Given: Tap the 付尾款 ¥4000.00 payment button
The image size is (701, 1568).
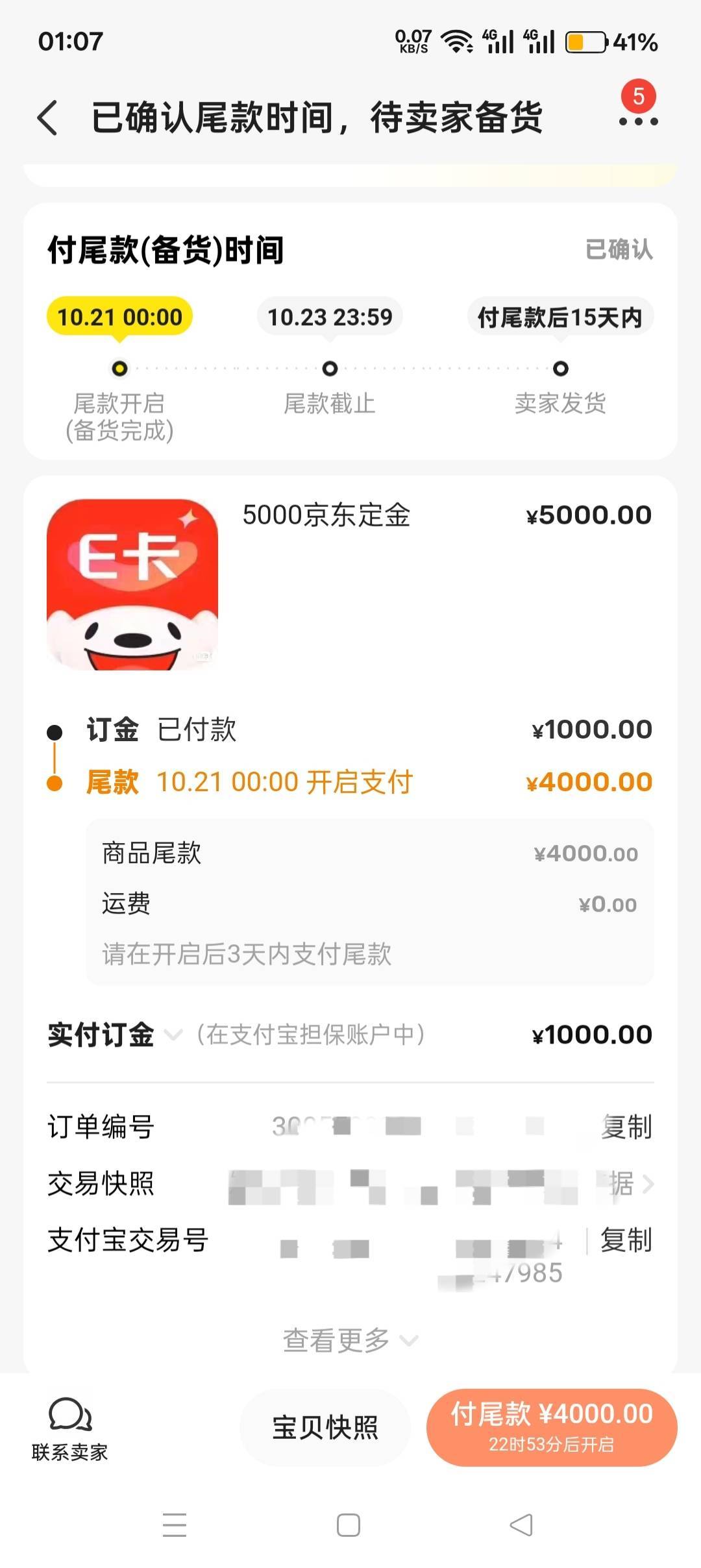Looking at the screenshot, I should click(552, 1428).
